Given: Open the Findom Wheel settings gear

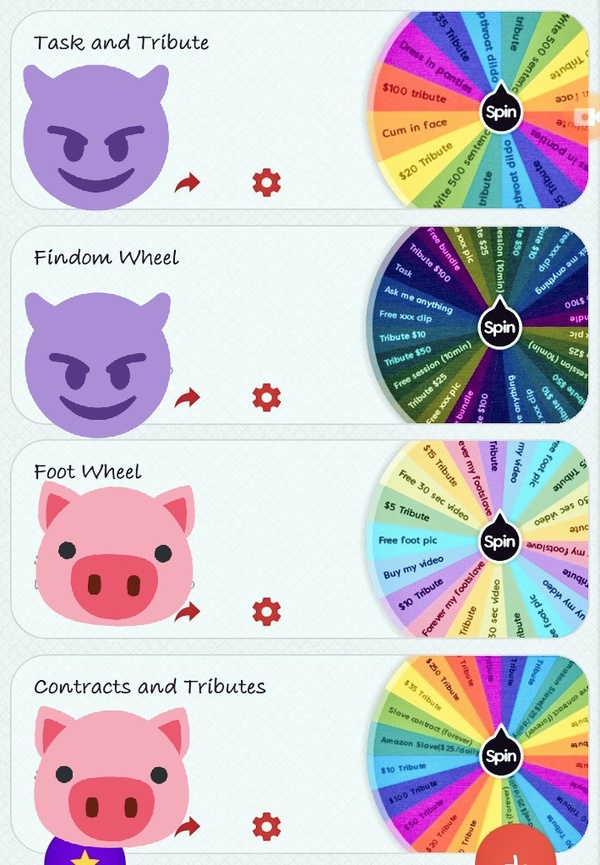Looking at the screenshot, I should tap(266, 398).
